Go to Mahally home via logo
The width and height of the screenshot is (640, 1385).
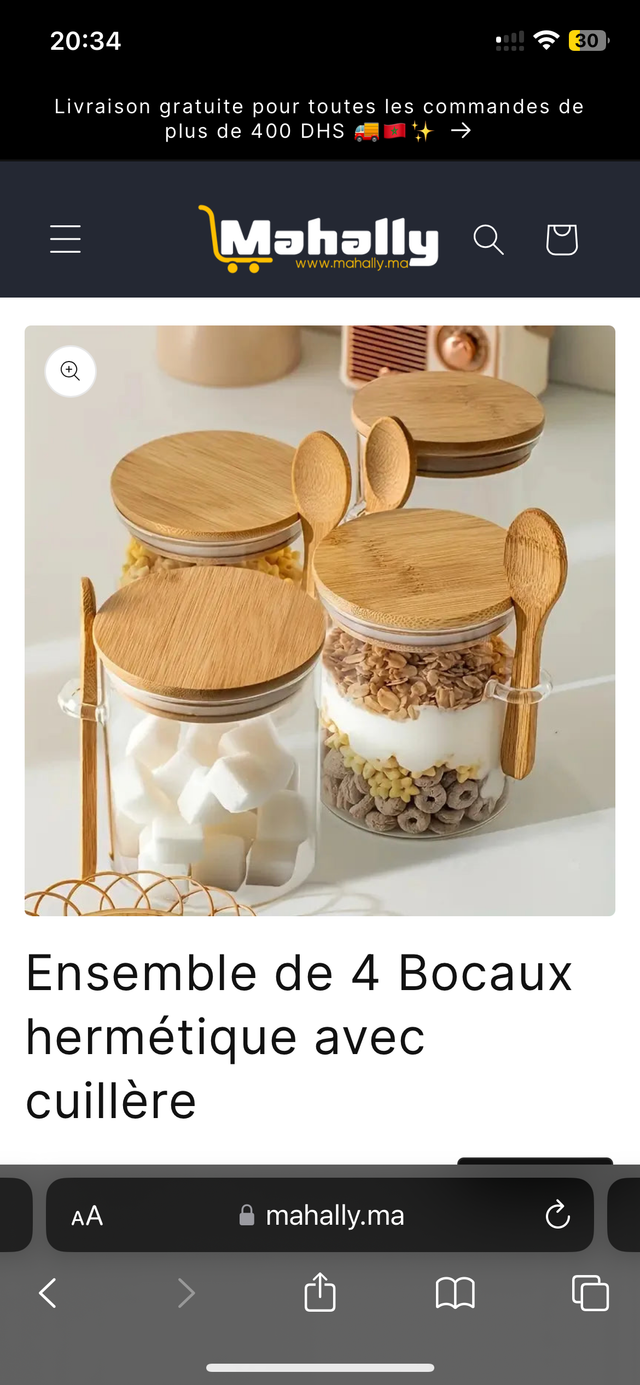(x=319, y=239)
